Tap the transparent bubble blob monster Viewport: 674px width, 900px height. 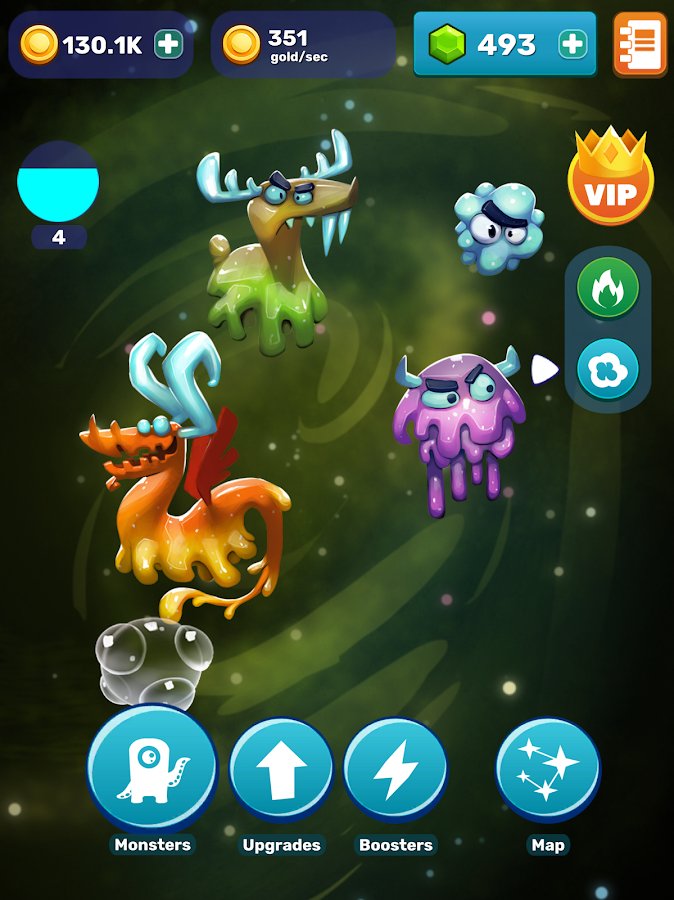[152, 660]
